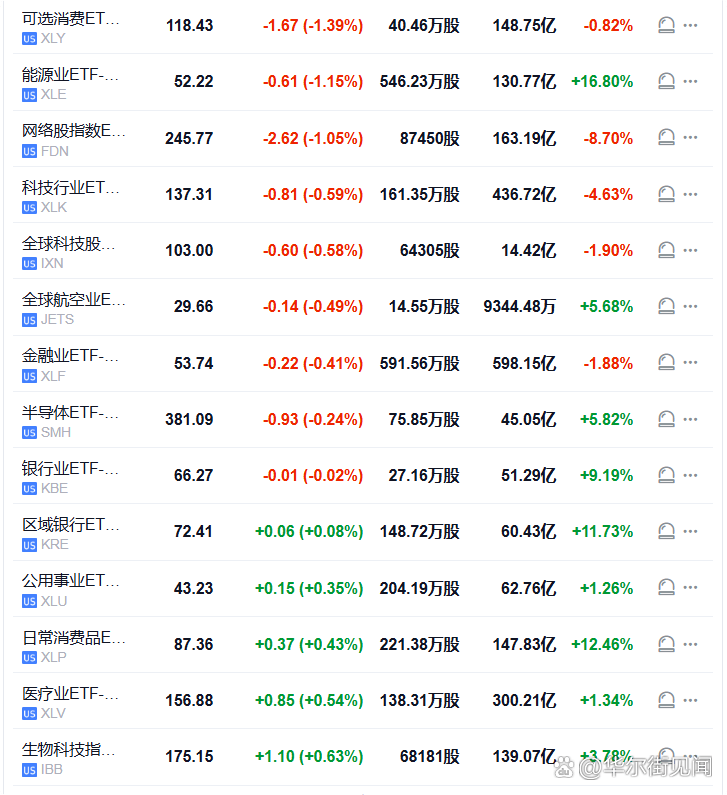Show the overflow menu for XLF
Image resolution: width=727 pixels, height=795 pixels.
coord(690,363)
